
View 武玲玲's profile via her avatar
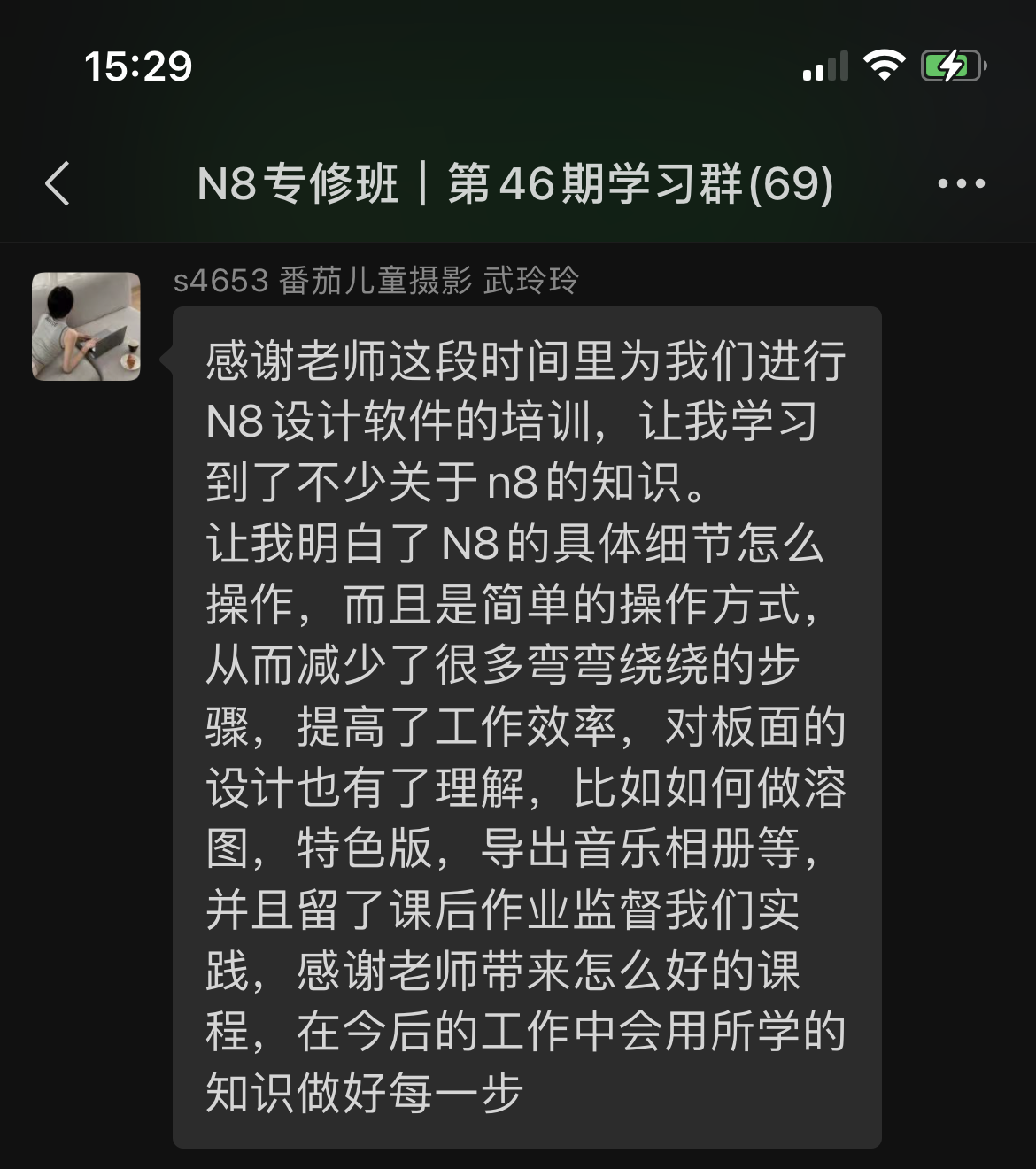[86, 327]
